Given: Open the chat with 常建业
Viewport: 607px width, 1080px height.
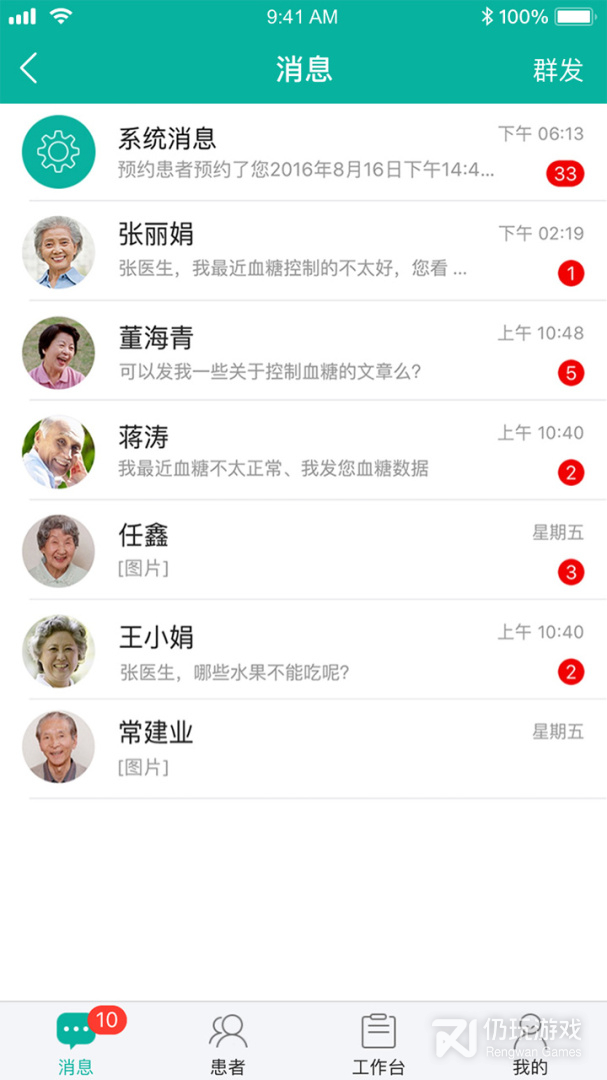Looking at the screenshot, I should pyautogui.click(x=303, y=748).
